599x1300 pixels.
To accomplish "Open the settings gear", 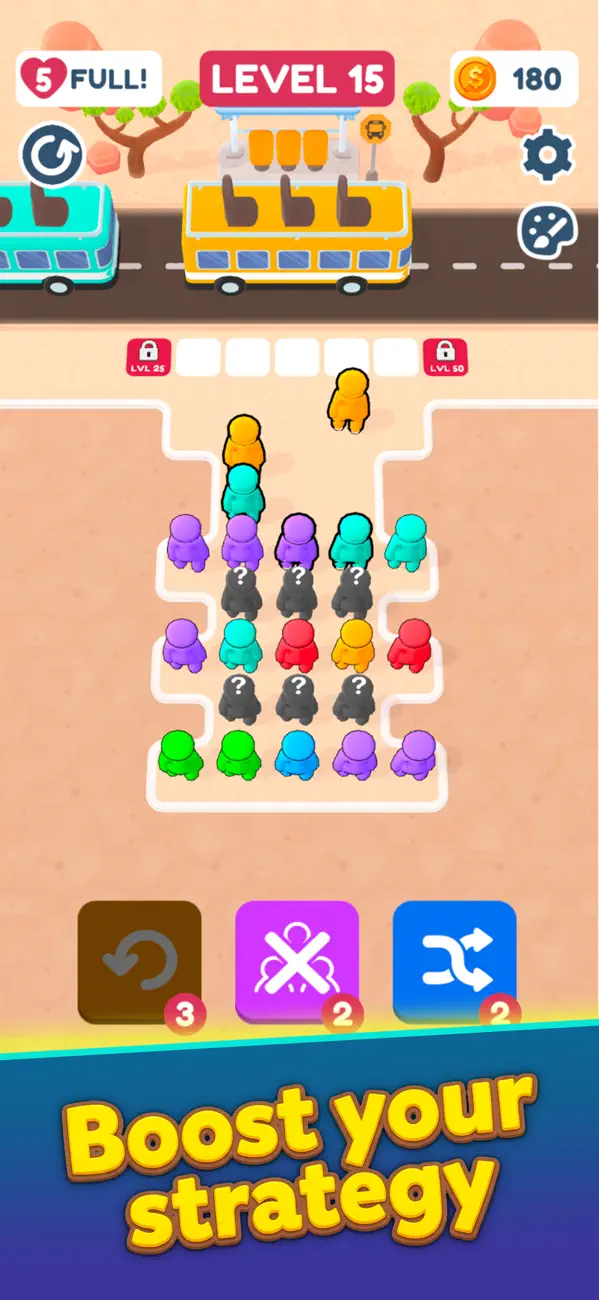I will pyautogui.click(x=547, y=156).
